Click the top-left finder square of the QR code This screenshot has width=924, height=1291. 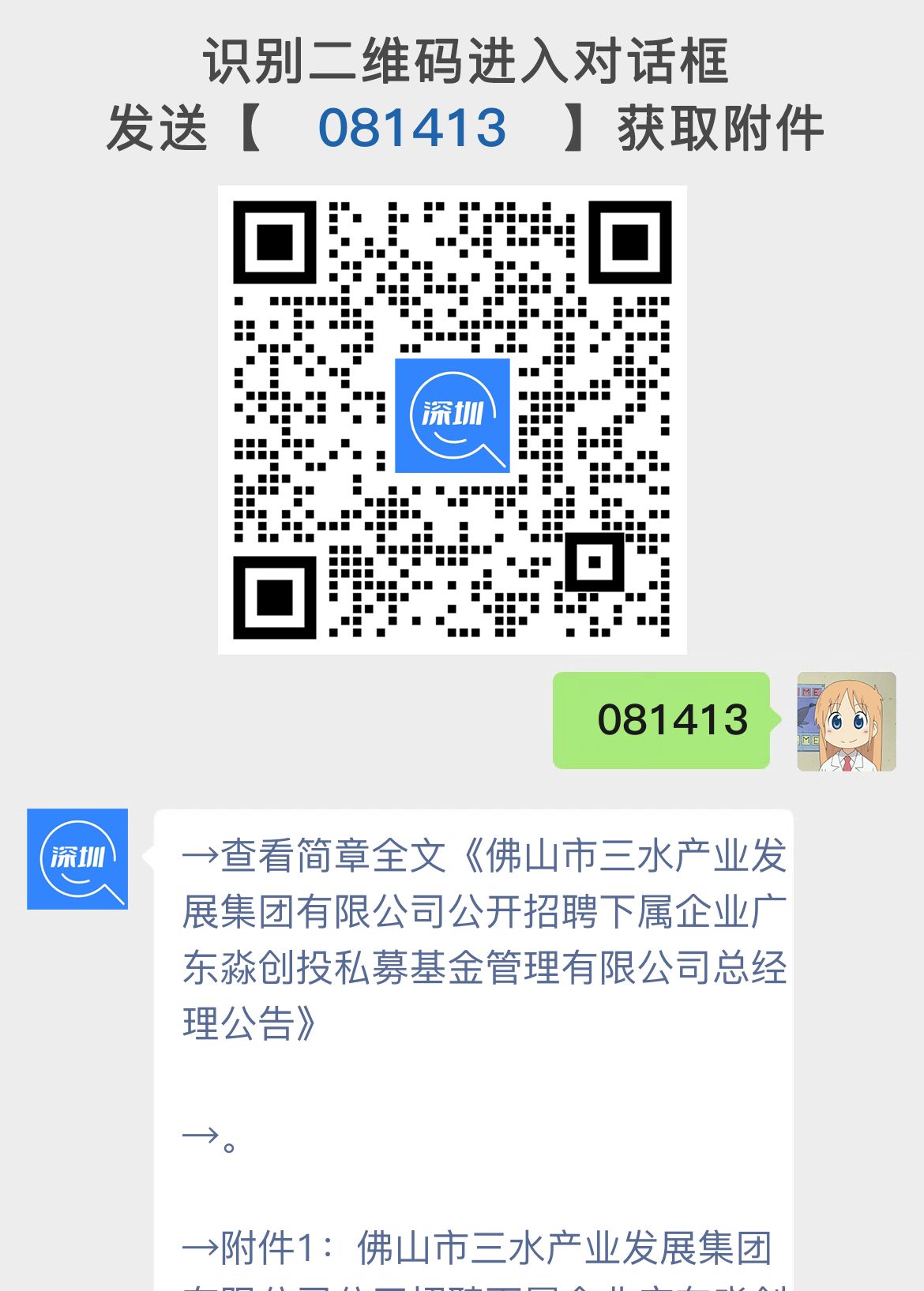(x=274, y=241)
